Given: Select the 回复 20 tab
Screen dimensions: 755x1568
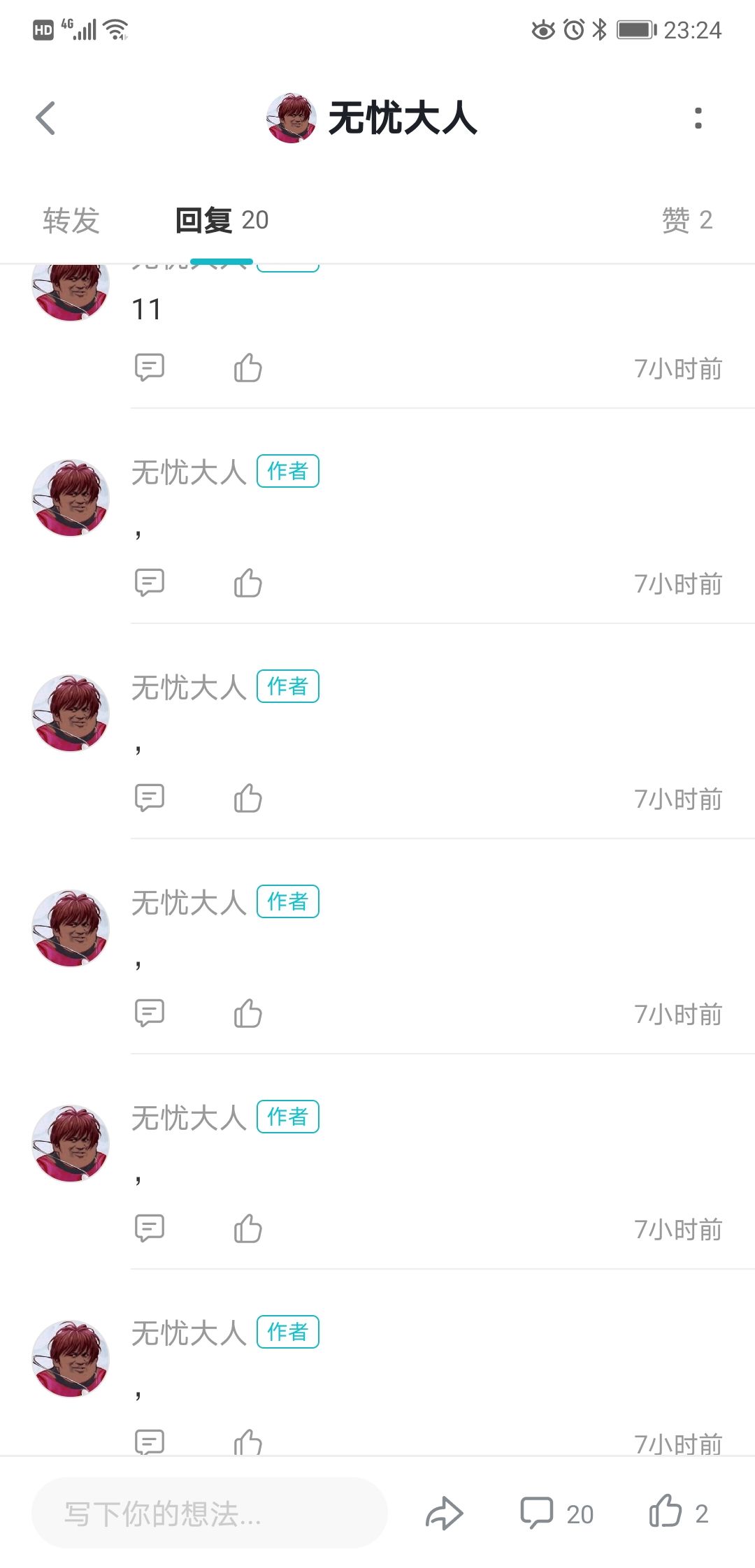Looking at the screenshot, I should tap(222, 220).
